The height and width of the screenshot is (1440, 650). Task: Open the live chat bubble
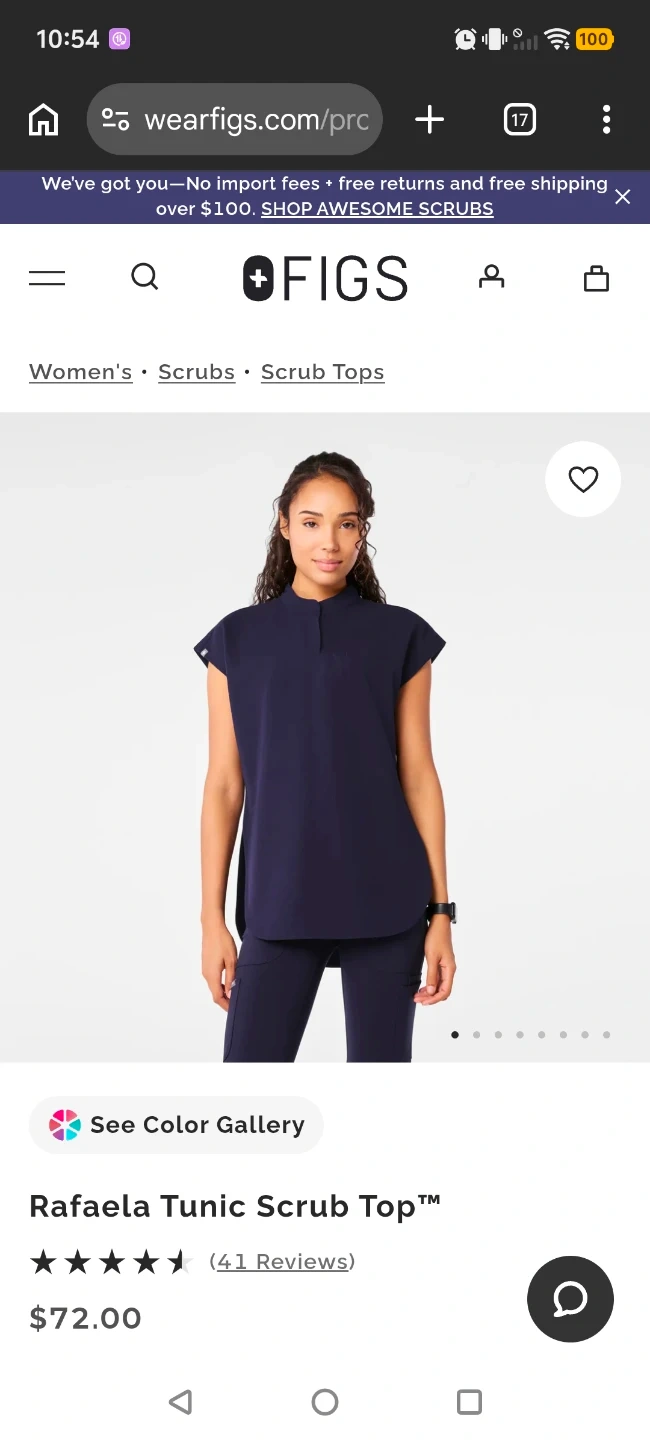pyautogui.click(x=570, y=1299)
